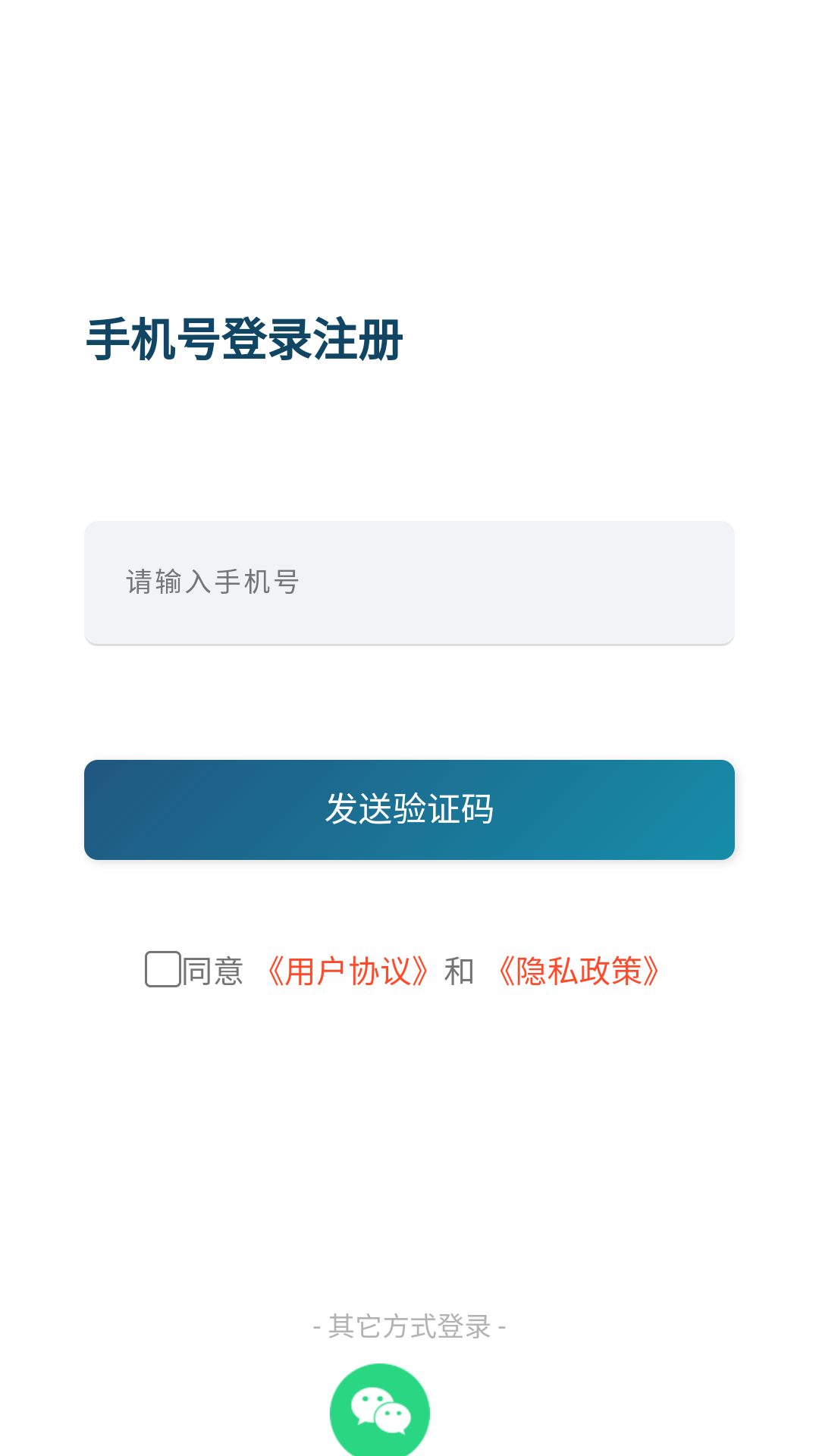Image resolution: width=819 pixels, height=1456 pixels.
Task: Open the 用户协议 user agreement link
Action: click(x=349, y=971)
